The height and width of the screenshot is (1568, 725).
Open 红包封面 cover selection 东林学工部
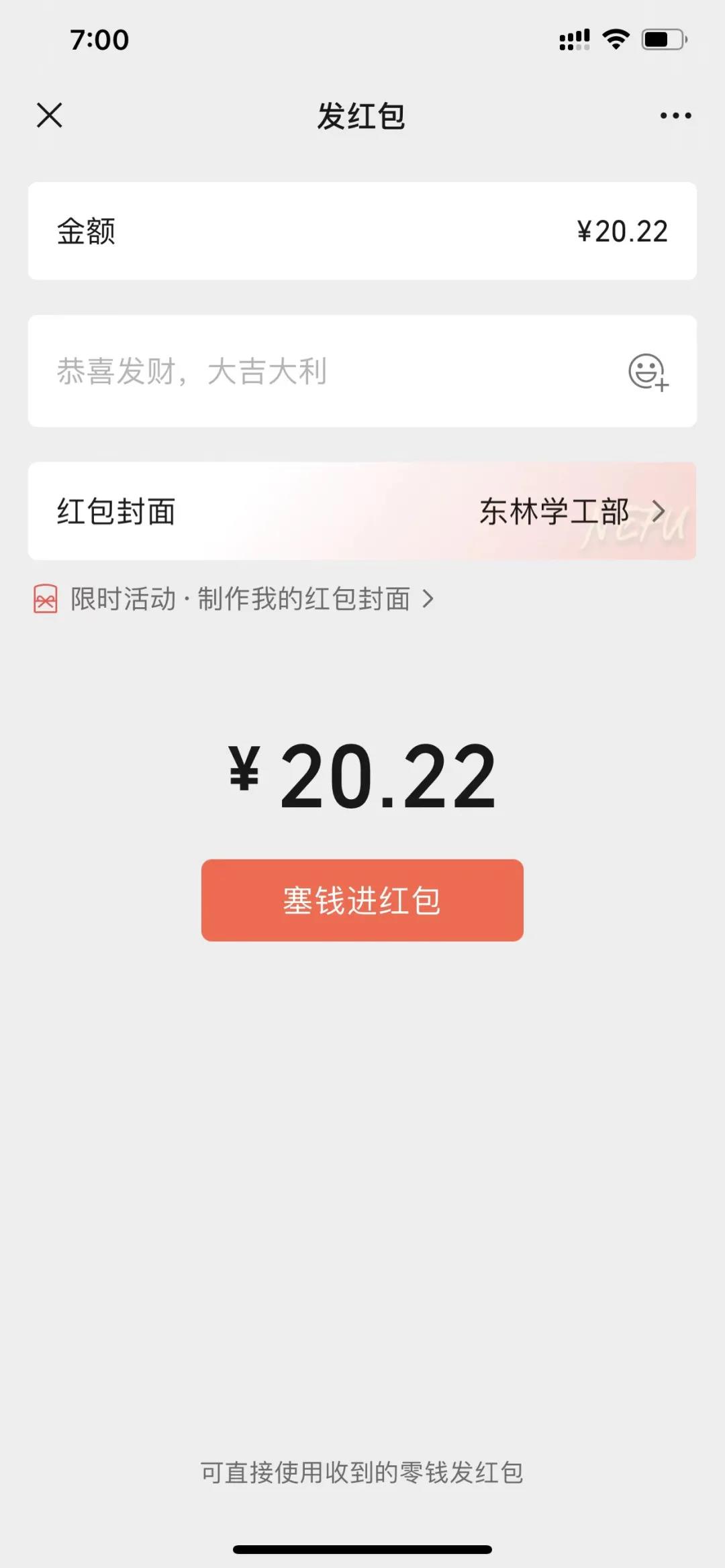[x=362, y=511]
